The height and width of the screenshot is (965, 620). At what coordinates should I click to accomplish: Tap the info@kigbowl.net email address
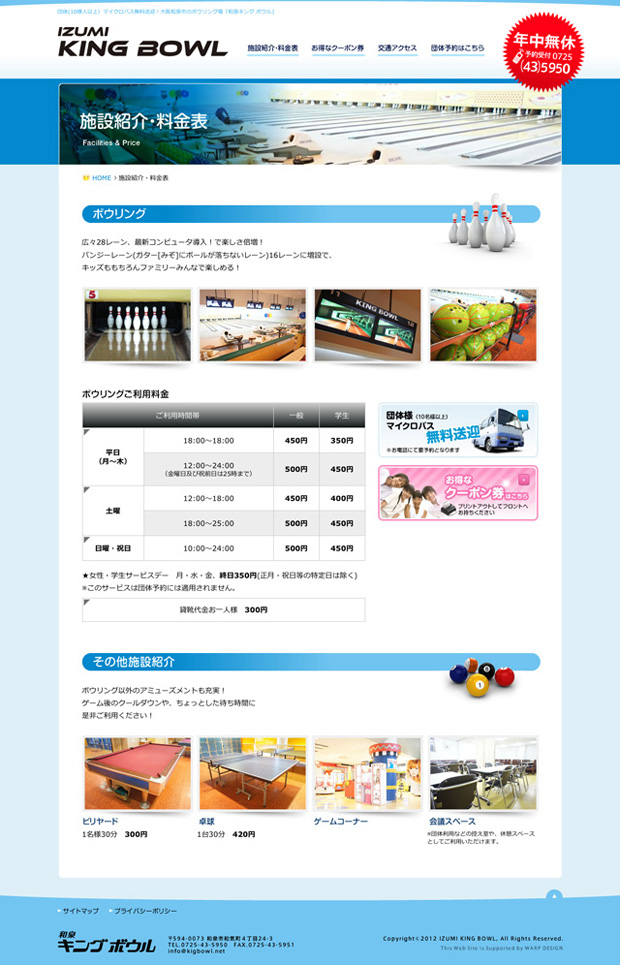197,951
